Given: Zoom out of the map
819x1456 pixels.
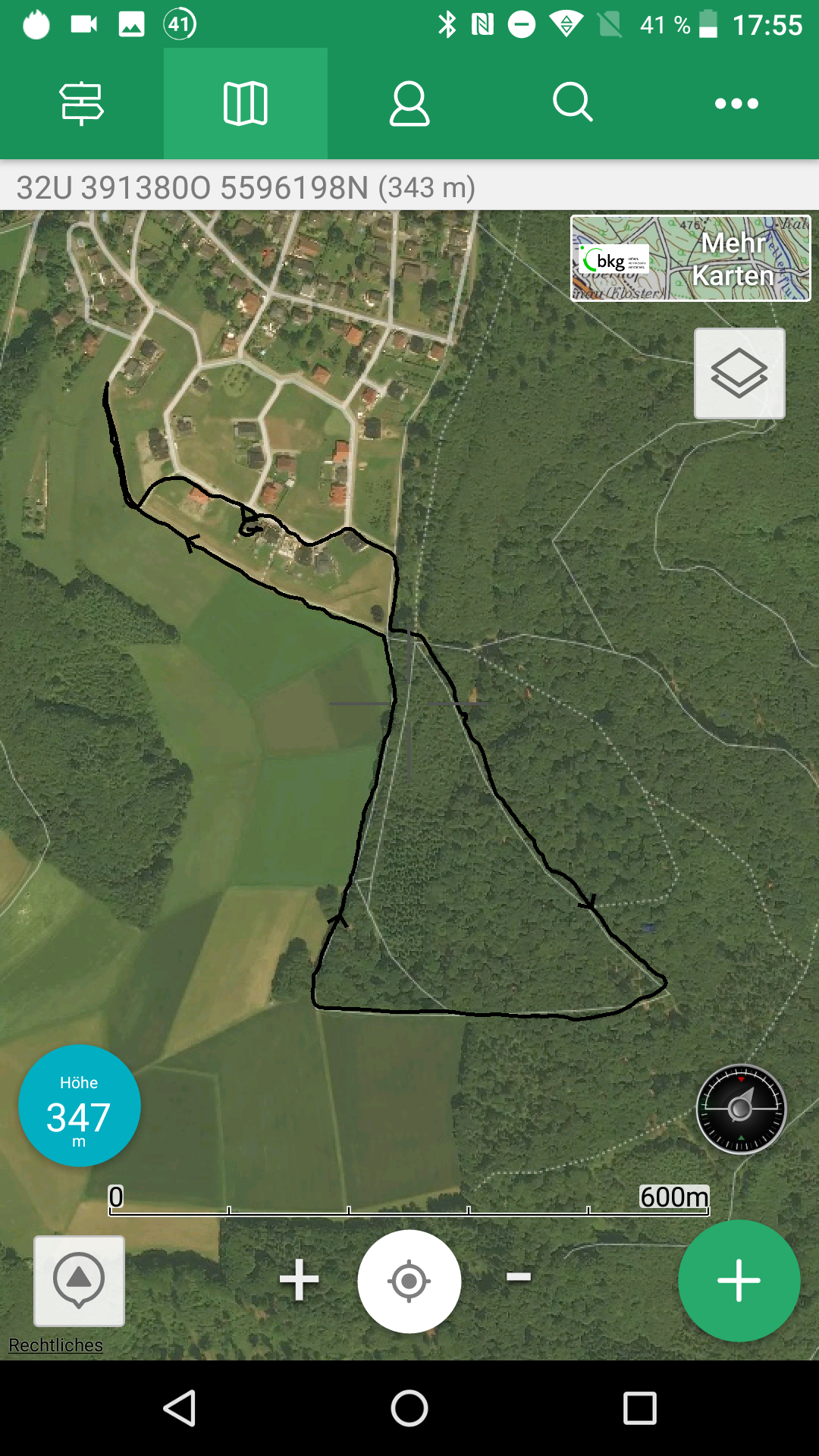Looking at the screenshot, I should (x=519, y=1279).
